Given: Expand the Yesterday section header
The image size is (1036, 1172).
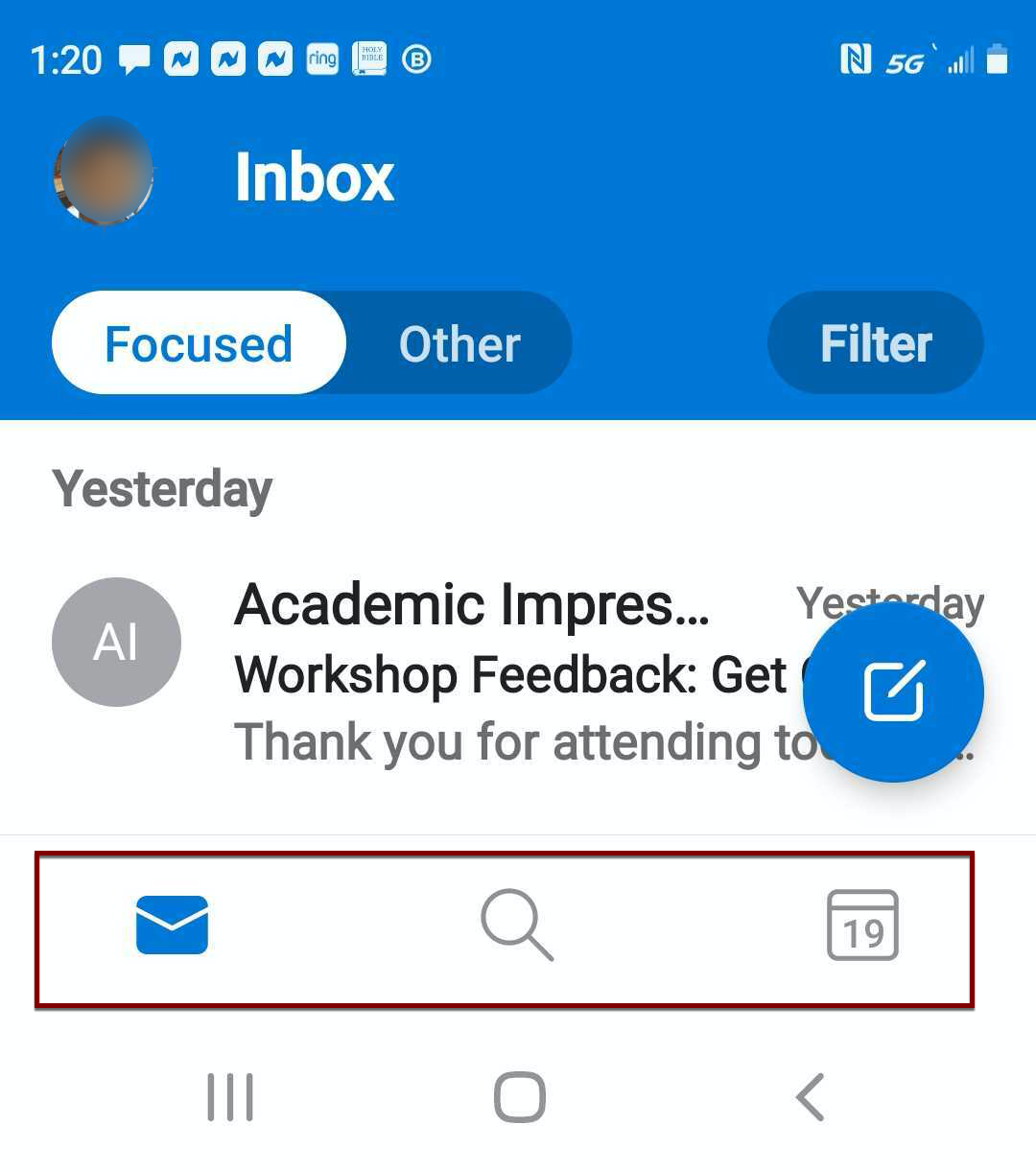Looking at the screenshot, I should (163, 489).
